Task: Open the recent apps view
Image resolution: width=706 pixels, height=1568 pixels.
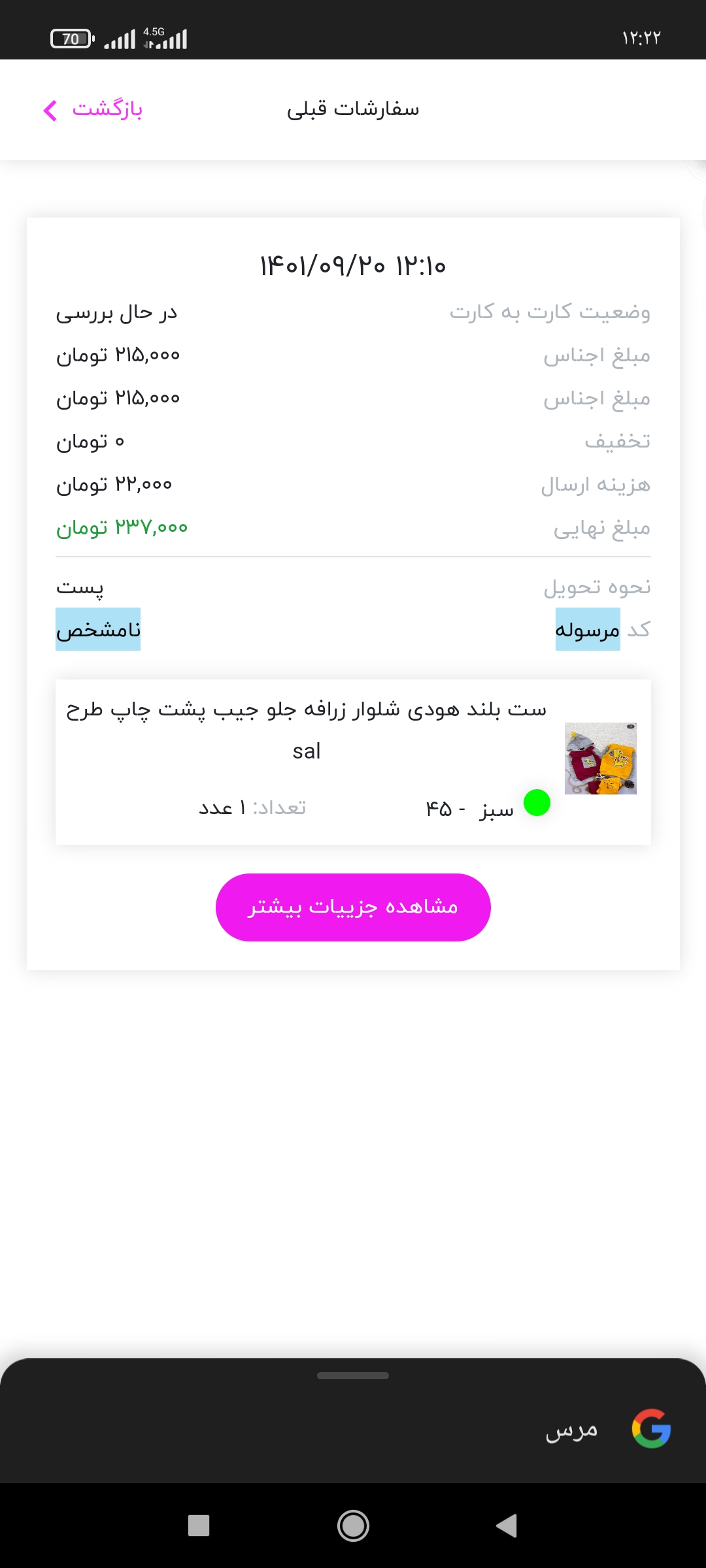Action: (x=199, y=1526)
